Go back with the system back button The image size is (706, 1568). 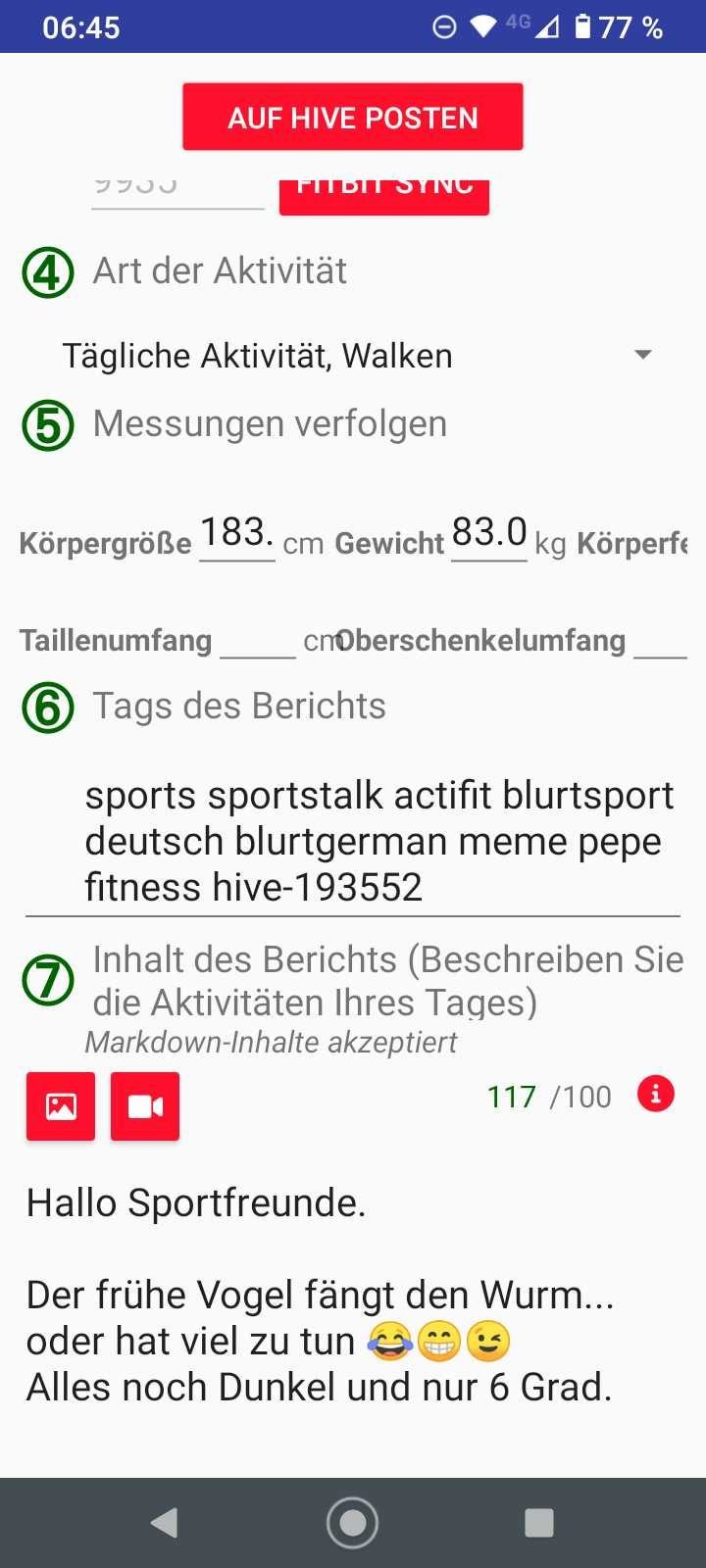(x=165, y=1523)
